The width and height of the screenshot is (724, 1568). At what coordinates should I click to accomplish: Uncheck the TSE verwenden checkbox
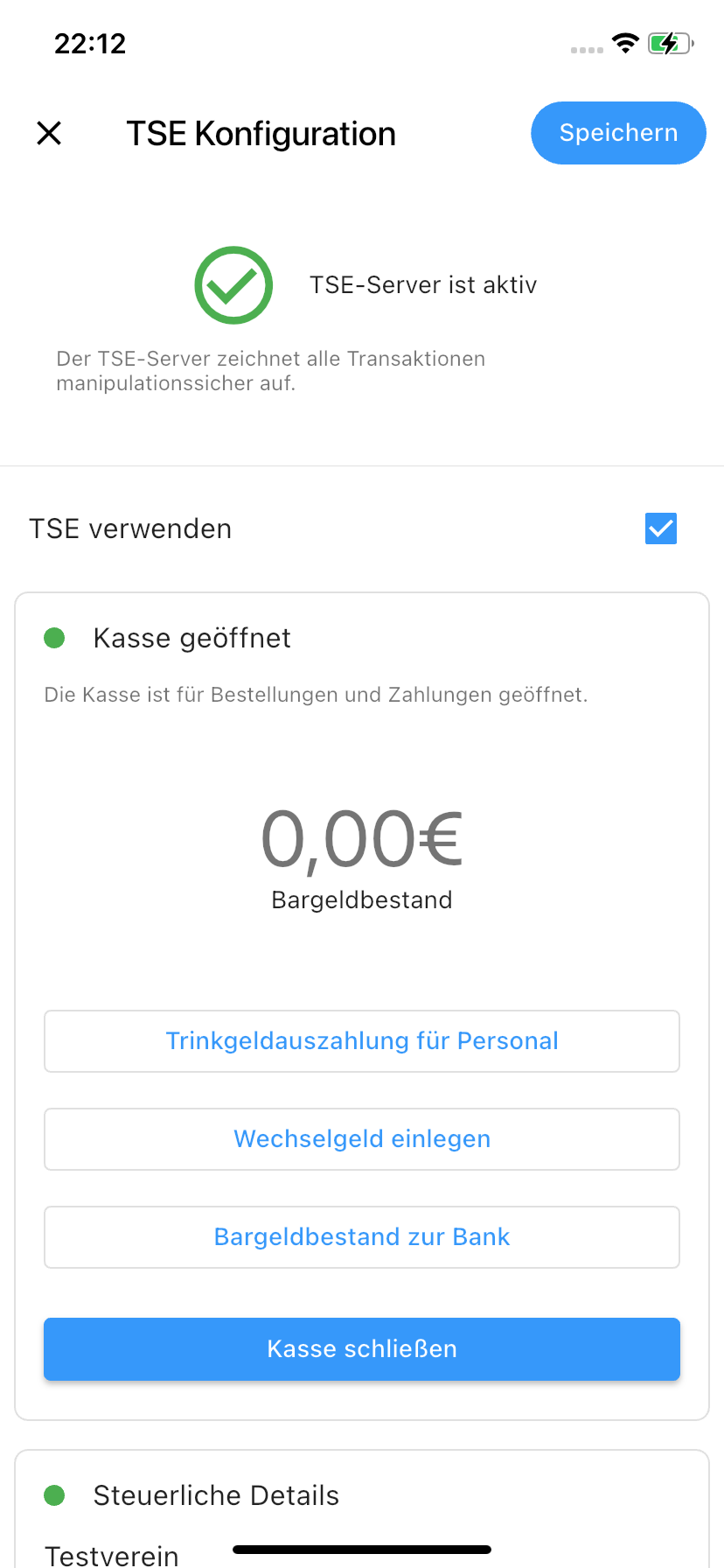661,528
